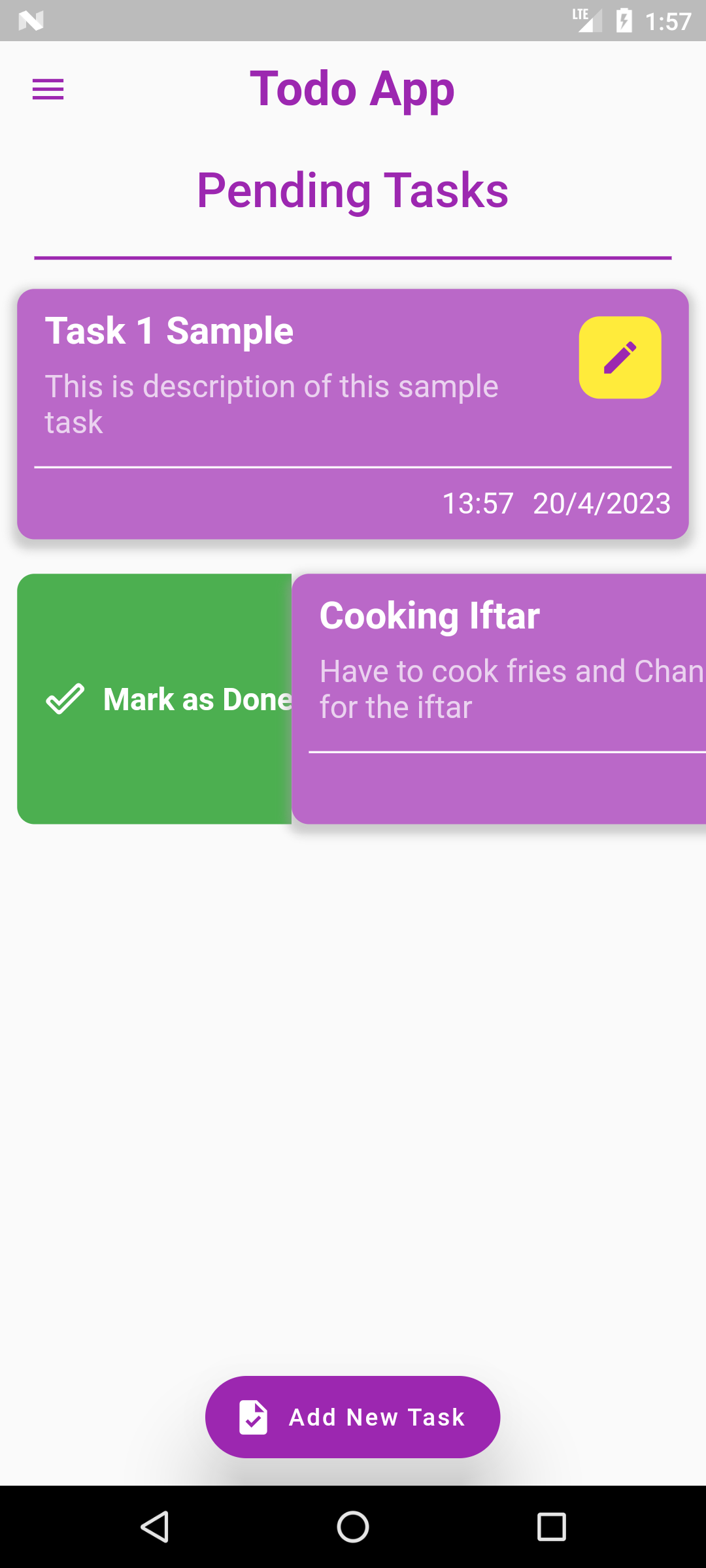Tap Mark as Done for Cooking Iftar
Screen dimensions: 706x1568
[154, 699]
